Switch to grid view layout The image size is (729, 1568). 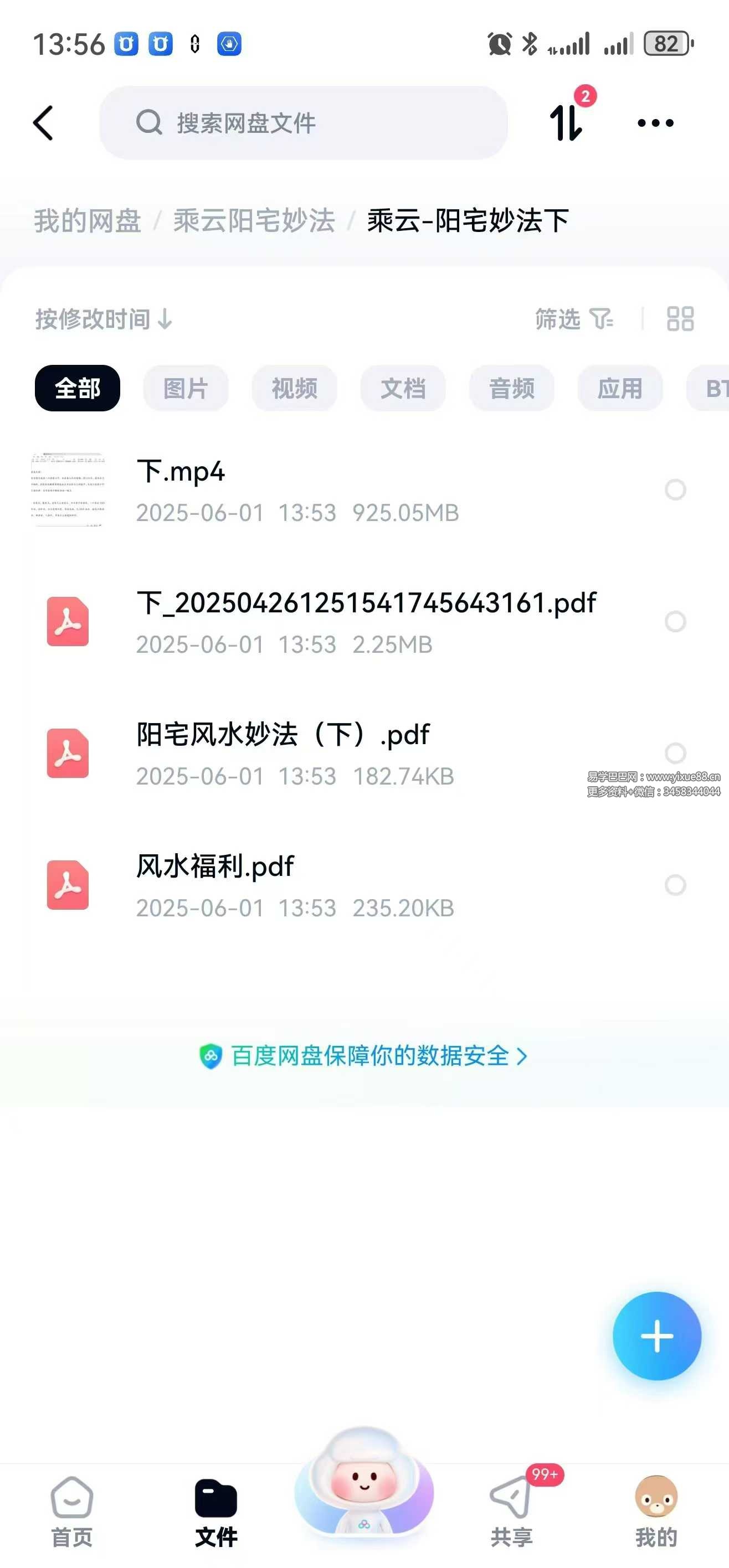point(680,318)
